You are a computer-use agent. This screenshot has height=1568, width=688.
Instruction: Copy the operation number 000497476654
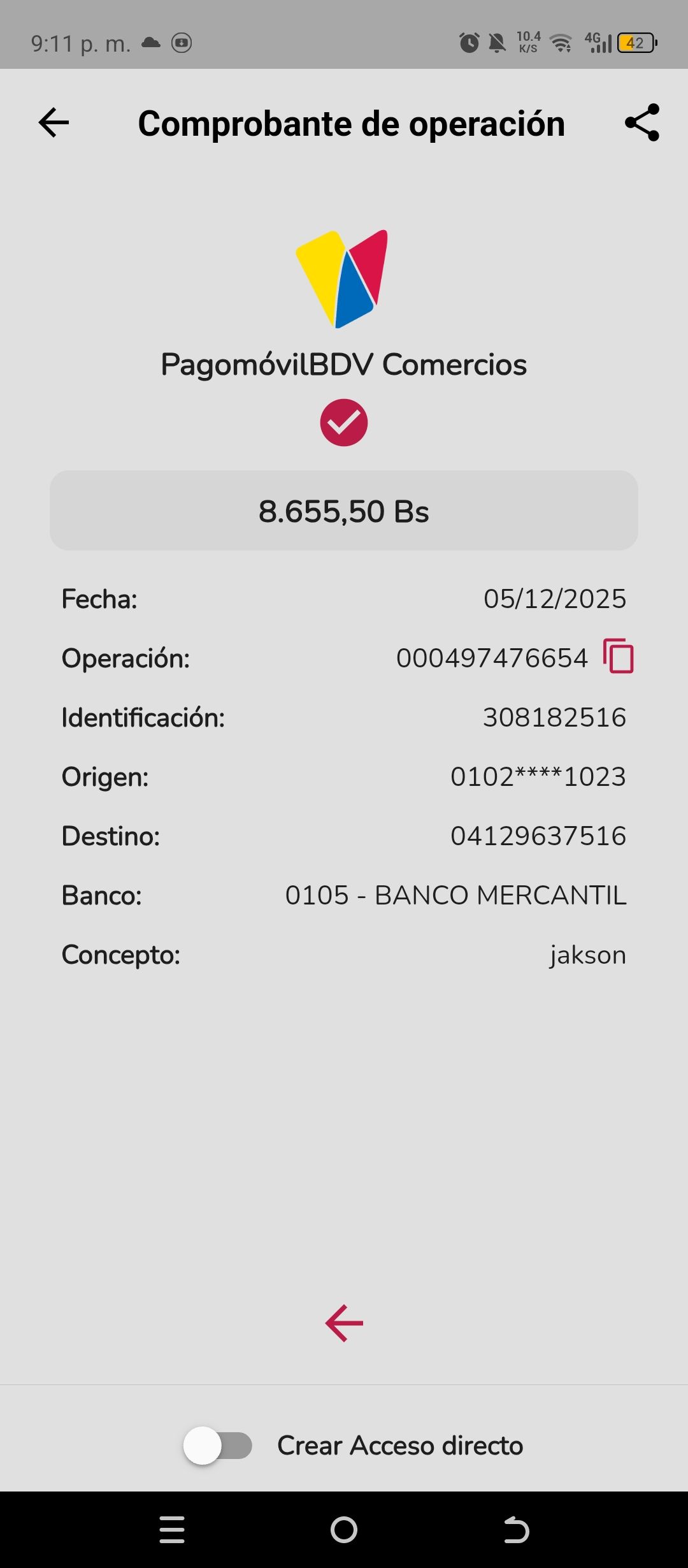click(x=619, y=656)
